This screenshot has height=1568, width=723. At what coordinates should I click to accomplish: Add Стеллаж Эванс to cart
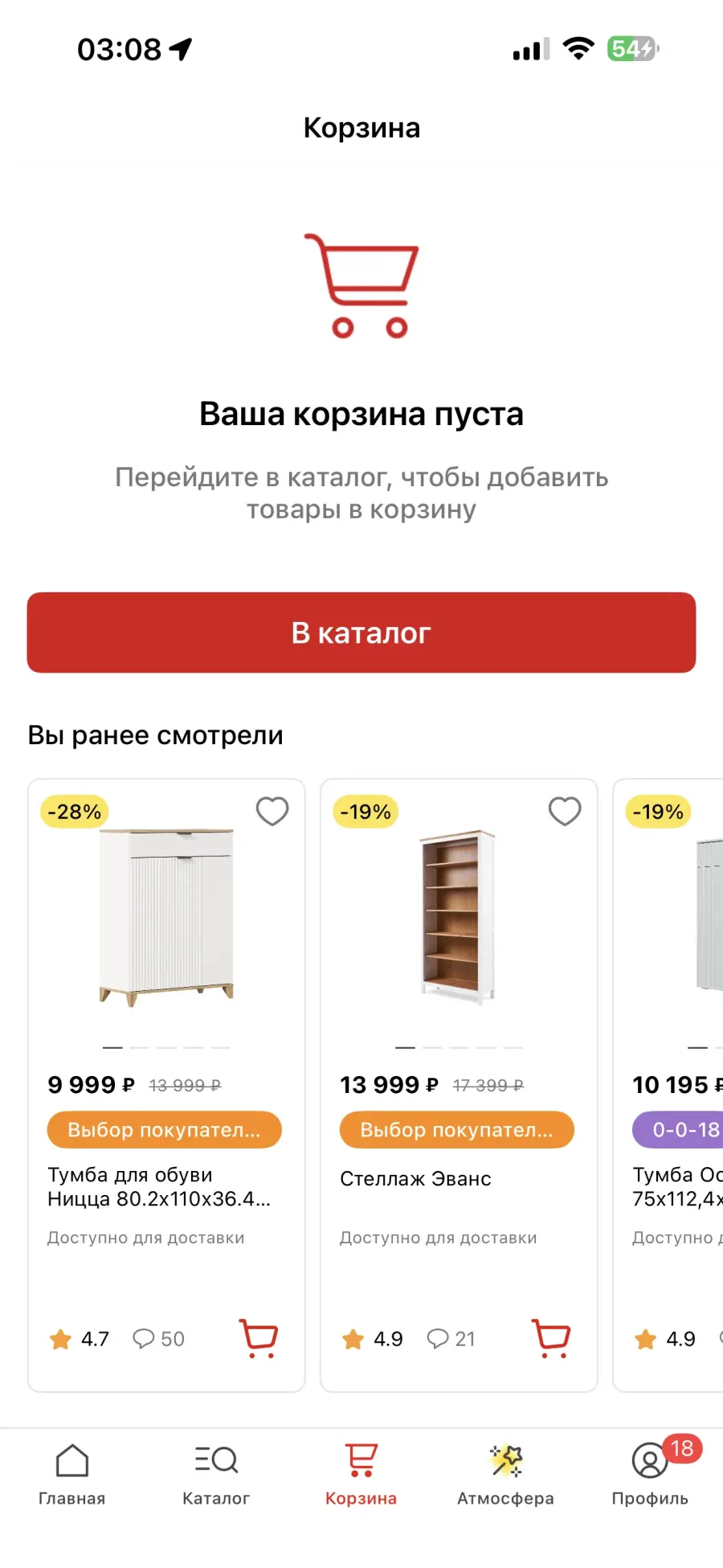[x=551, y=1338]
